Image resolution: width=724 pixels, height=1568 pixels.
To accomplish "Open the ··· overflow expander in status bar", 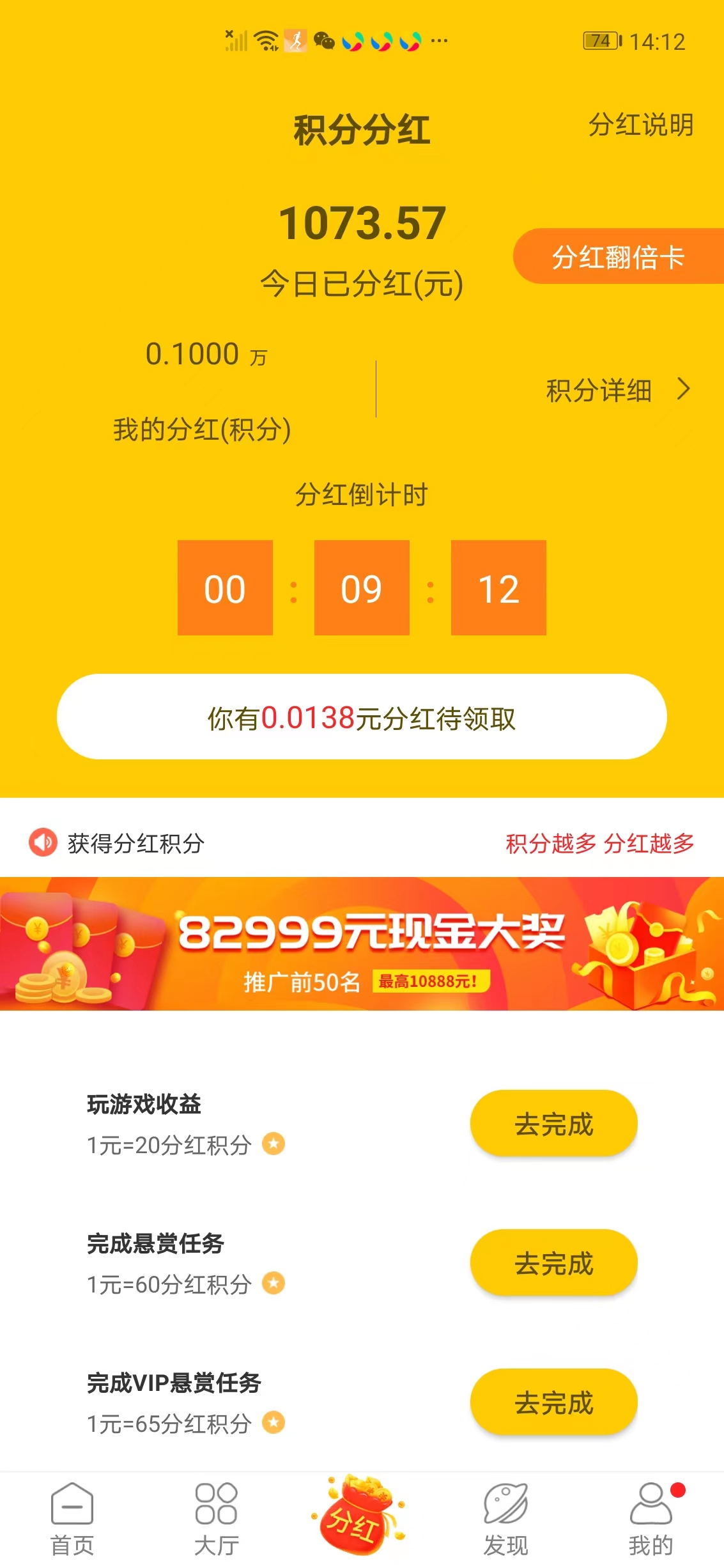I will pos(439,41).
